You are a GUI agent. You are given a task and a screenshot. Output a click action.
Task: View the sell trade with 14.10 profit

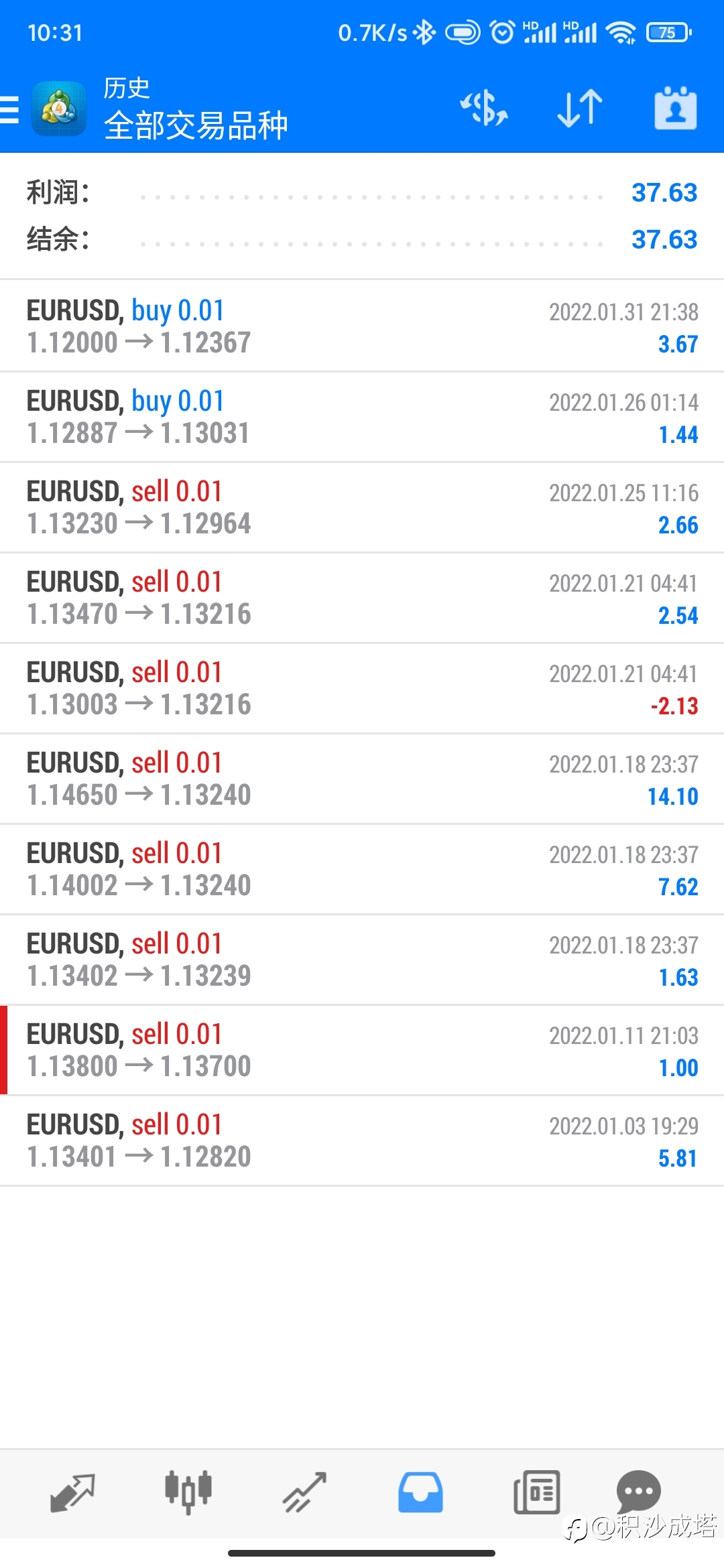362,779
